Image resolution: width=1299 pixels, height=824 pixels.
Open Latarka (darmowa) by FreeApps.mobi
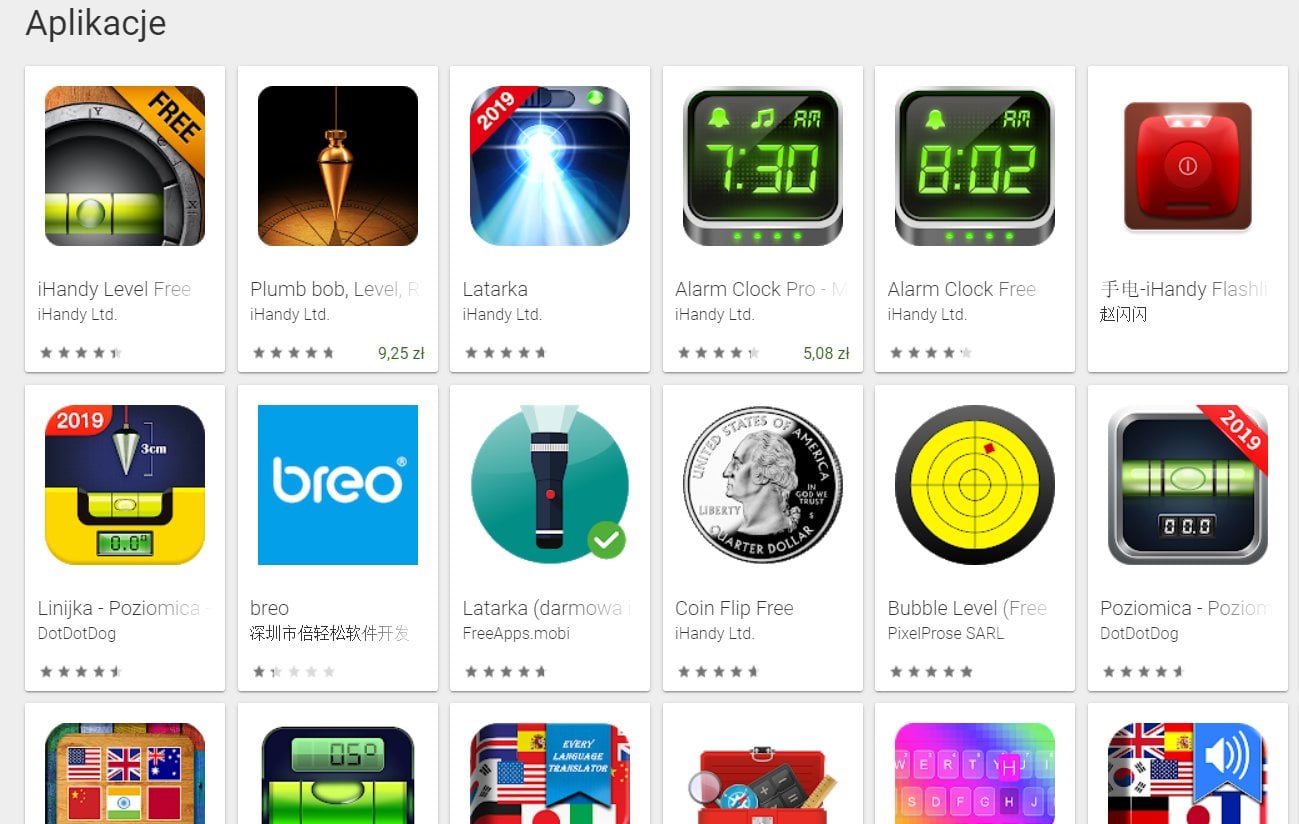(550, 485)
